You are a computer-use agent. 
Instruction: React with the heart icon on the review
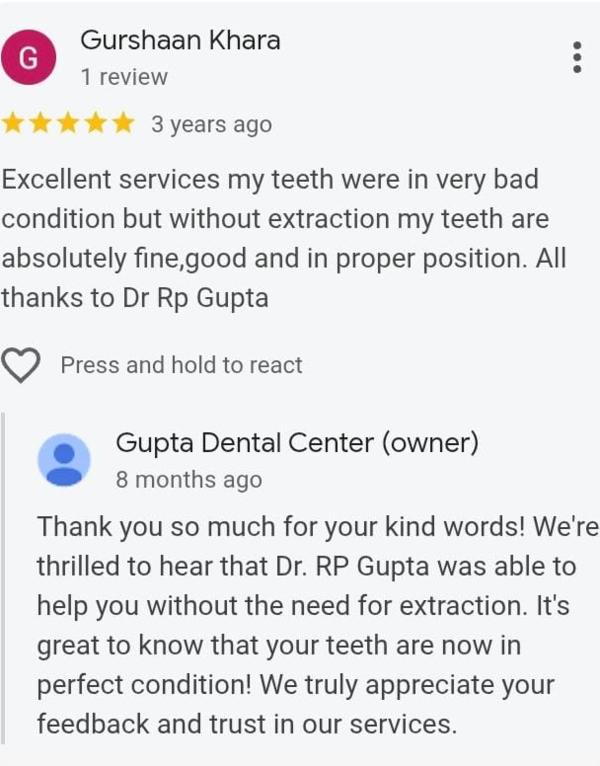pos(21,366)
